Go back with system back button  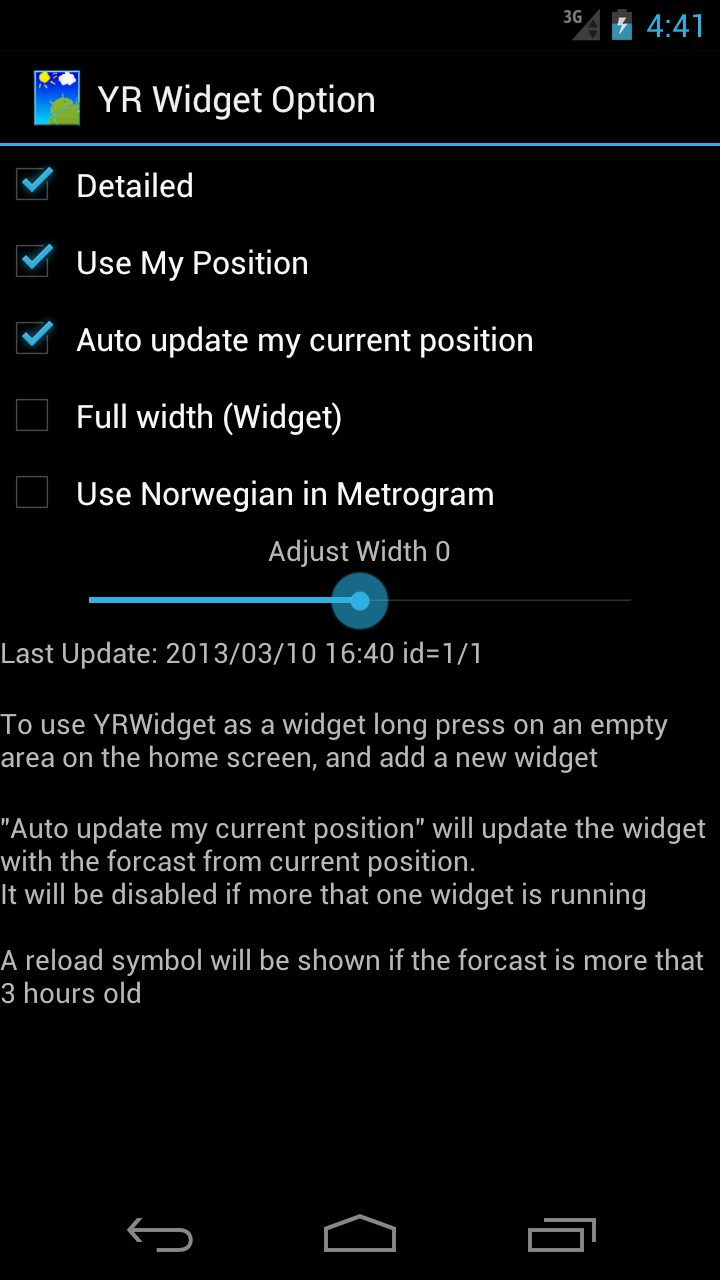point(160,1236)
